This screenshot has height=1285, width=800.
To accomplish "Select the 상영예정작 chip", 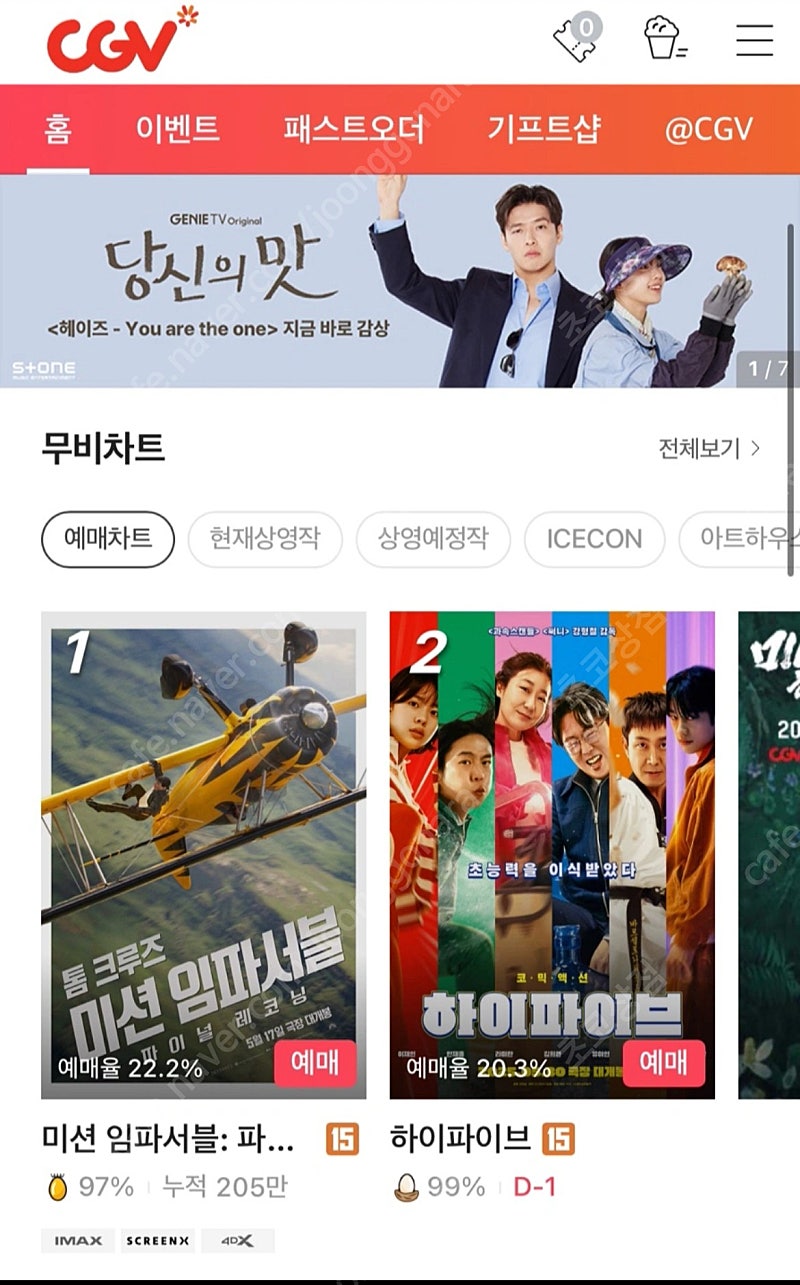I will point(433,539).
